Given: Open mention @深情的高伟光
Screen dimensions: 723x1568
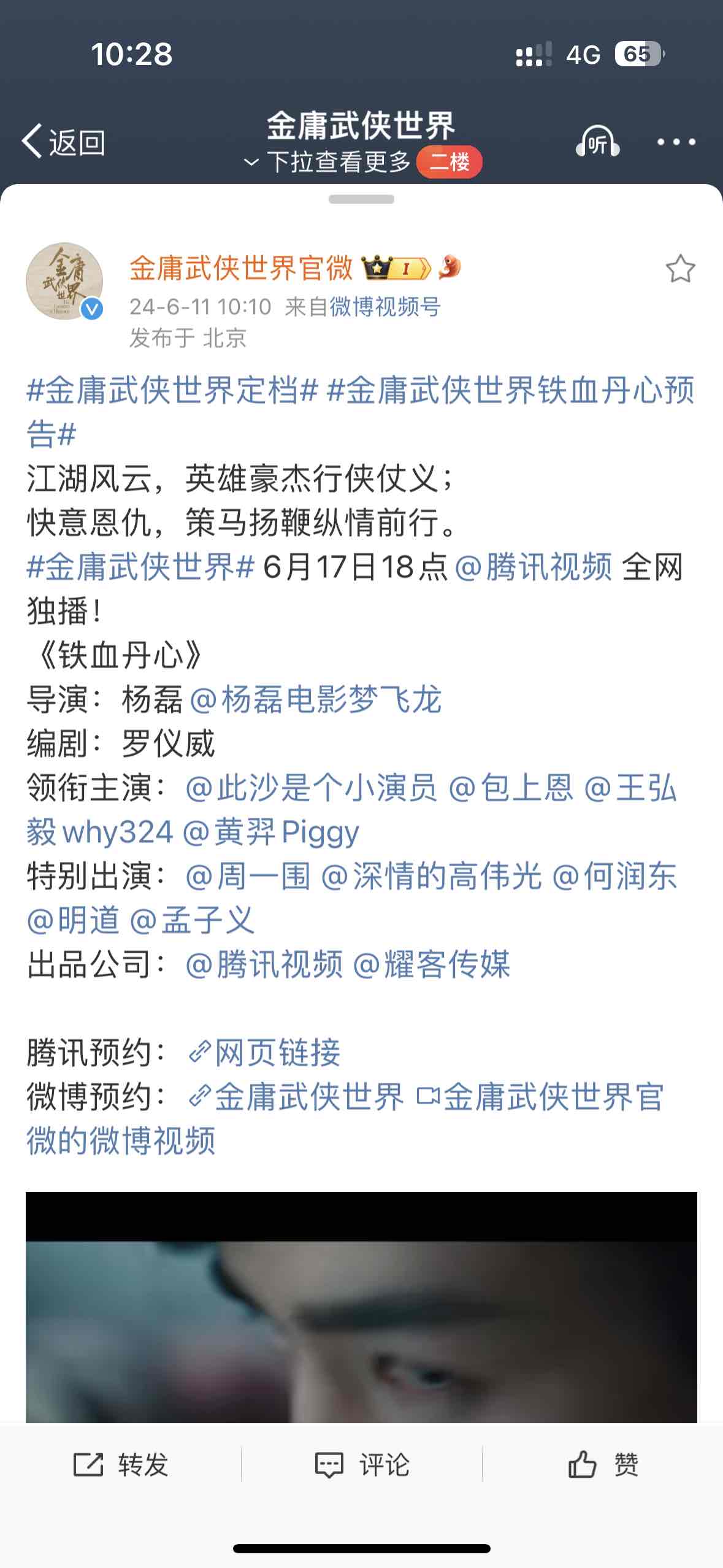Looking at the screenshot, I should tap(431, 876).
